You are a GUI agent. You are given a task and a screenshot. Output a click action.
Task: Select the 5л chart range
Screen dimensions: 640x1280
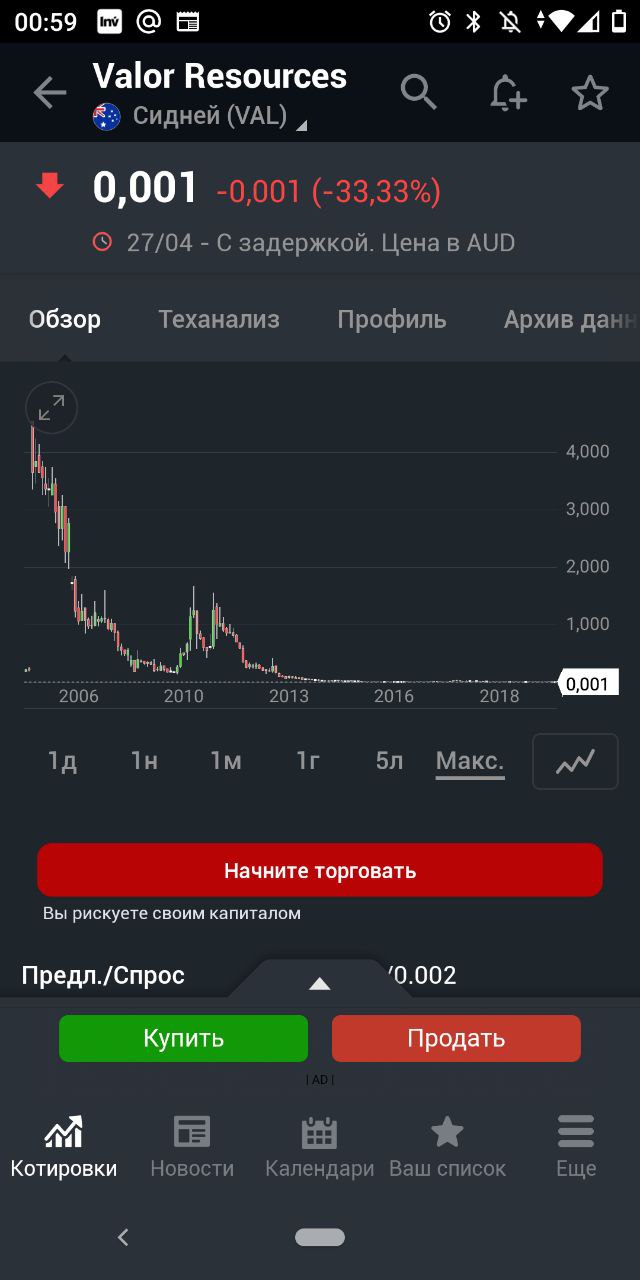[x=390, y=761]
